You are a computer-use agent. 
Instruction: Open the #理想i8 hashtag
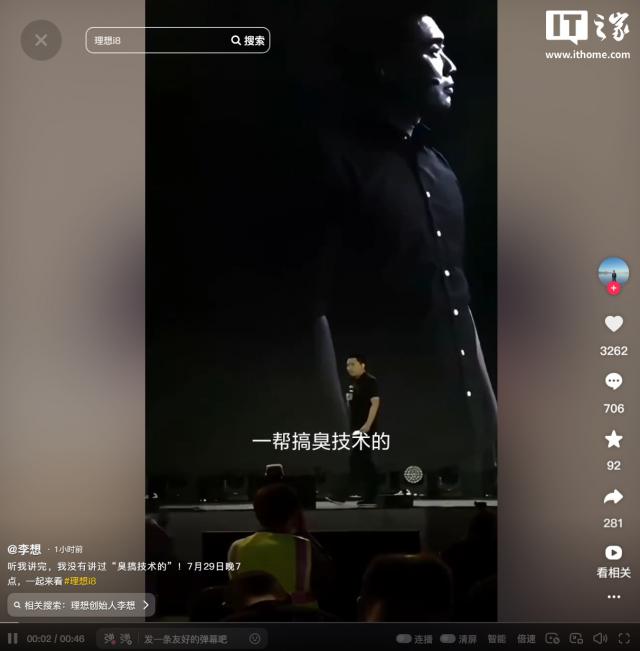[80, 581]
